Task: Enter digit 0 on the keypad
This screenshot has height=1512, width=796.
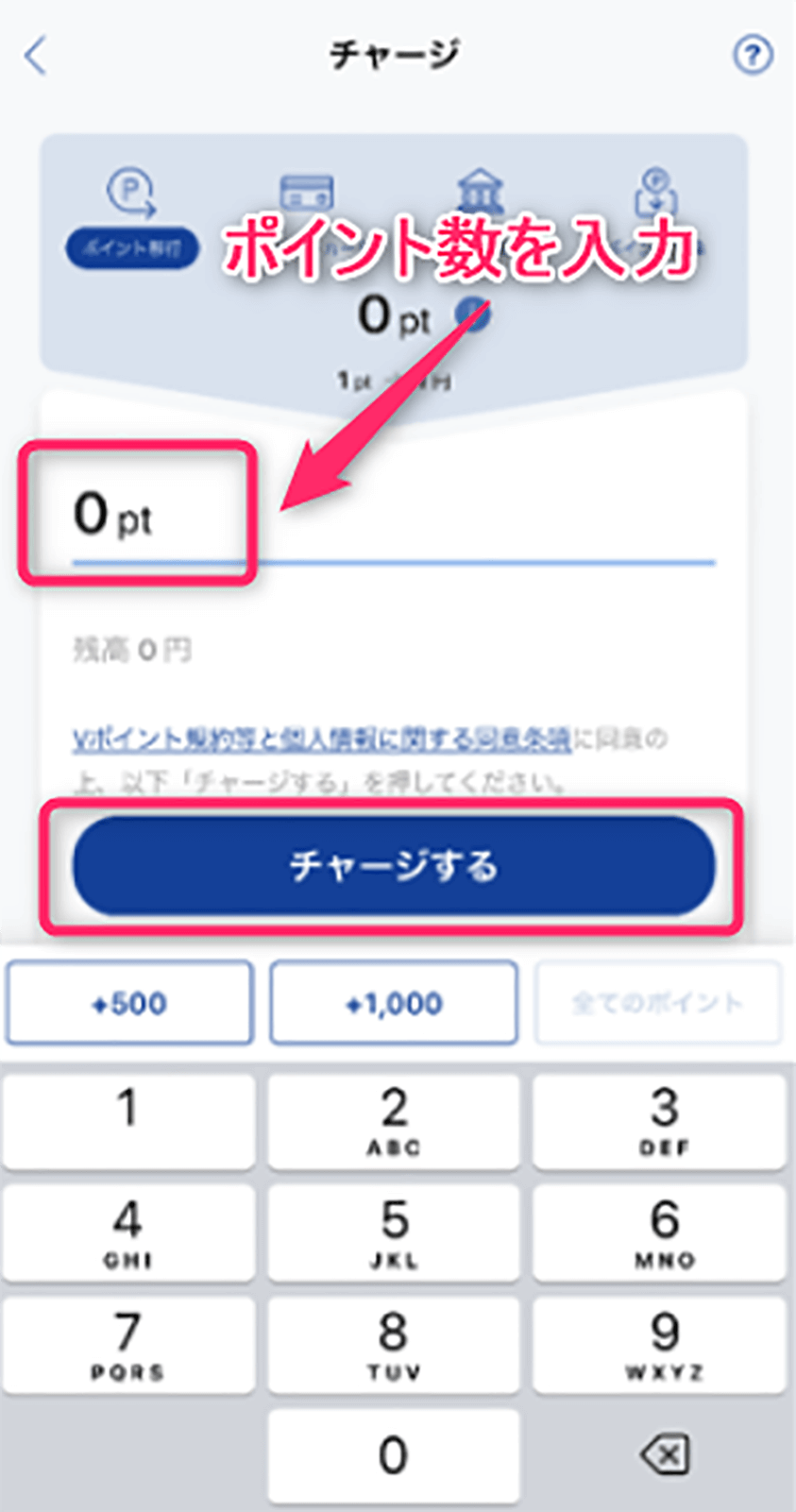Action: pos(394,1456)
